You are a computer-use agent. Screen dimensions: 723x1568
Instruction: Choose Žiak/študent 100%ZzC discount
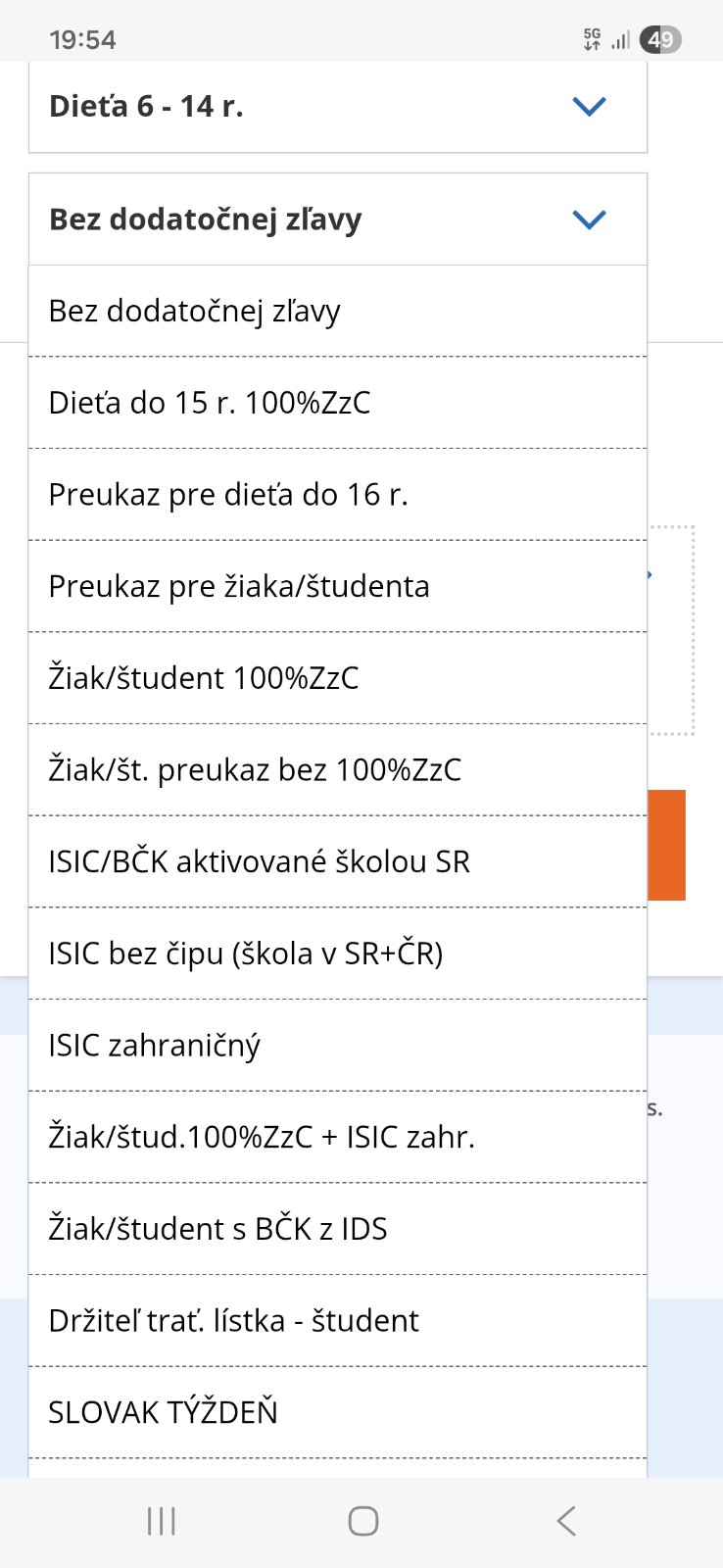tap(338, 678)
